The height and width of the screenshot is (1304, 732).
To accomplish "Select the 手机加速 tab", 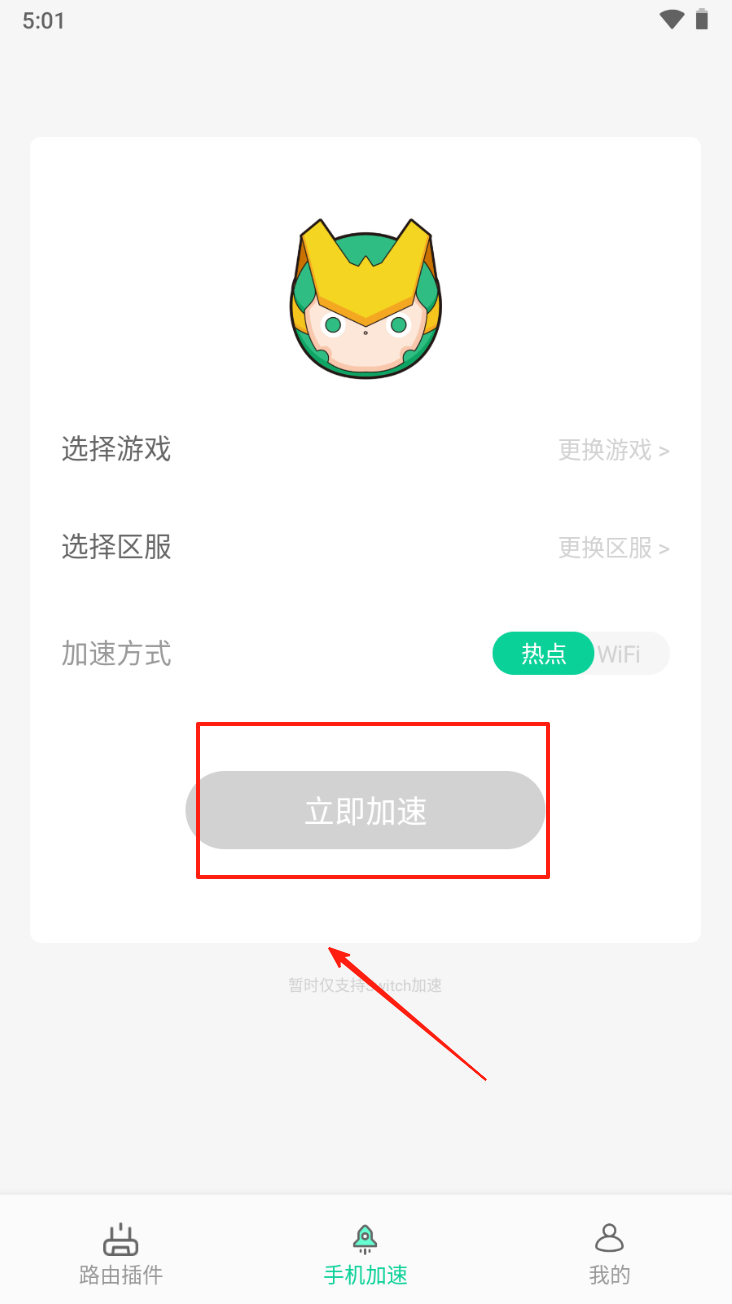I will pyautogui.click(x=365, y=1253).
